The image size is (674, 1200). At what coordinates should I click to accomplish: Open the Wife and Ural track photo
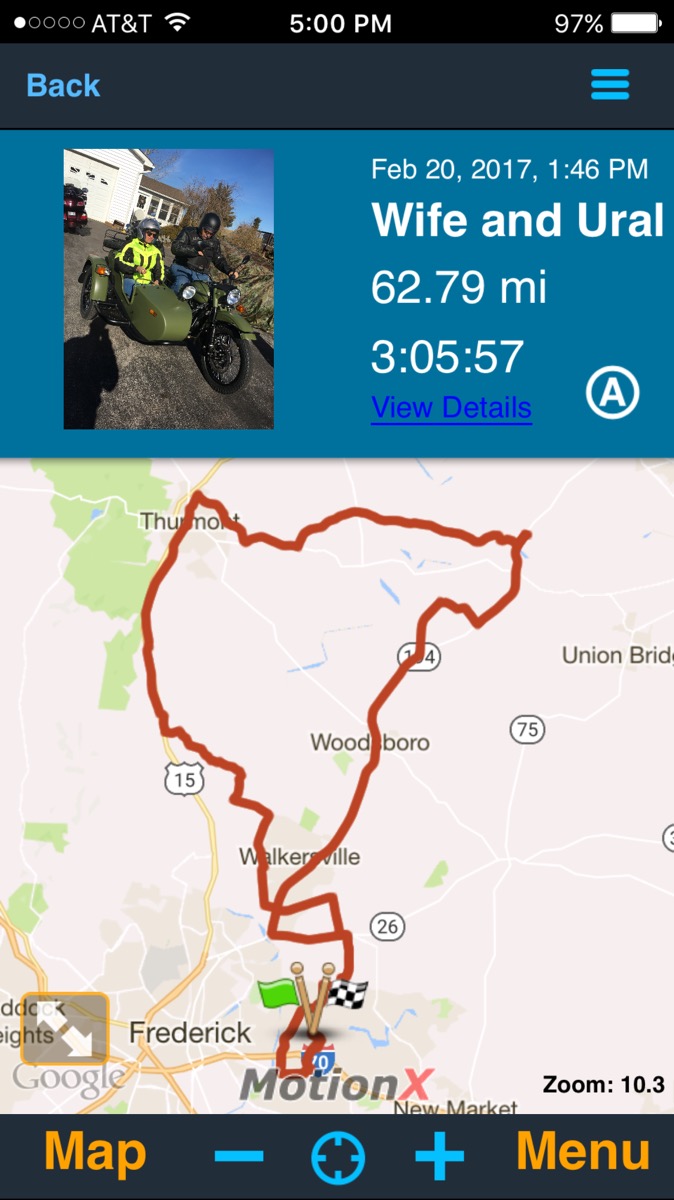(168, 289)
